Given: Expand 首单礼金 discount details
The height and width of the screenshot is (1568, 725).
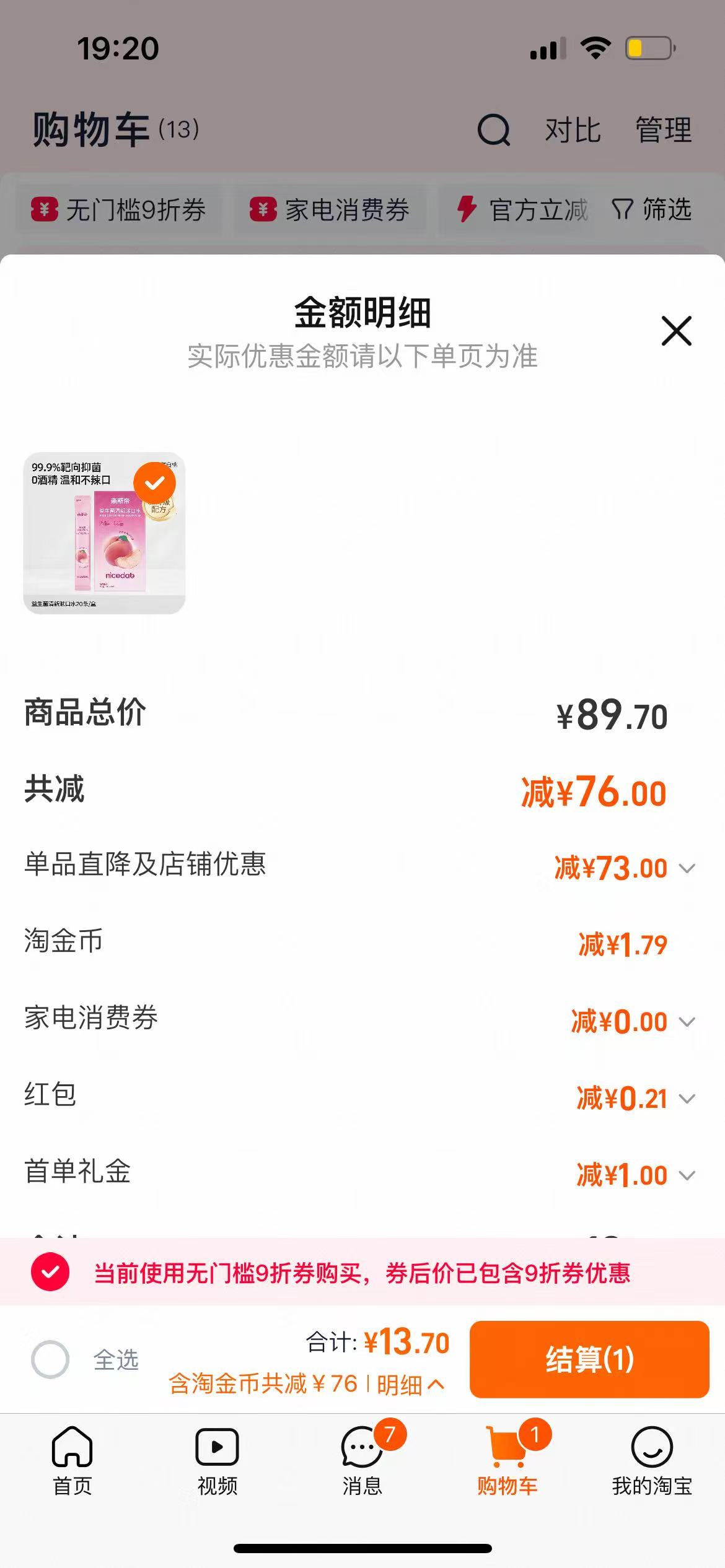Looking at the screenshot, I should [x=687, y=1175].
